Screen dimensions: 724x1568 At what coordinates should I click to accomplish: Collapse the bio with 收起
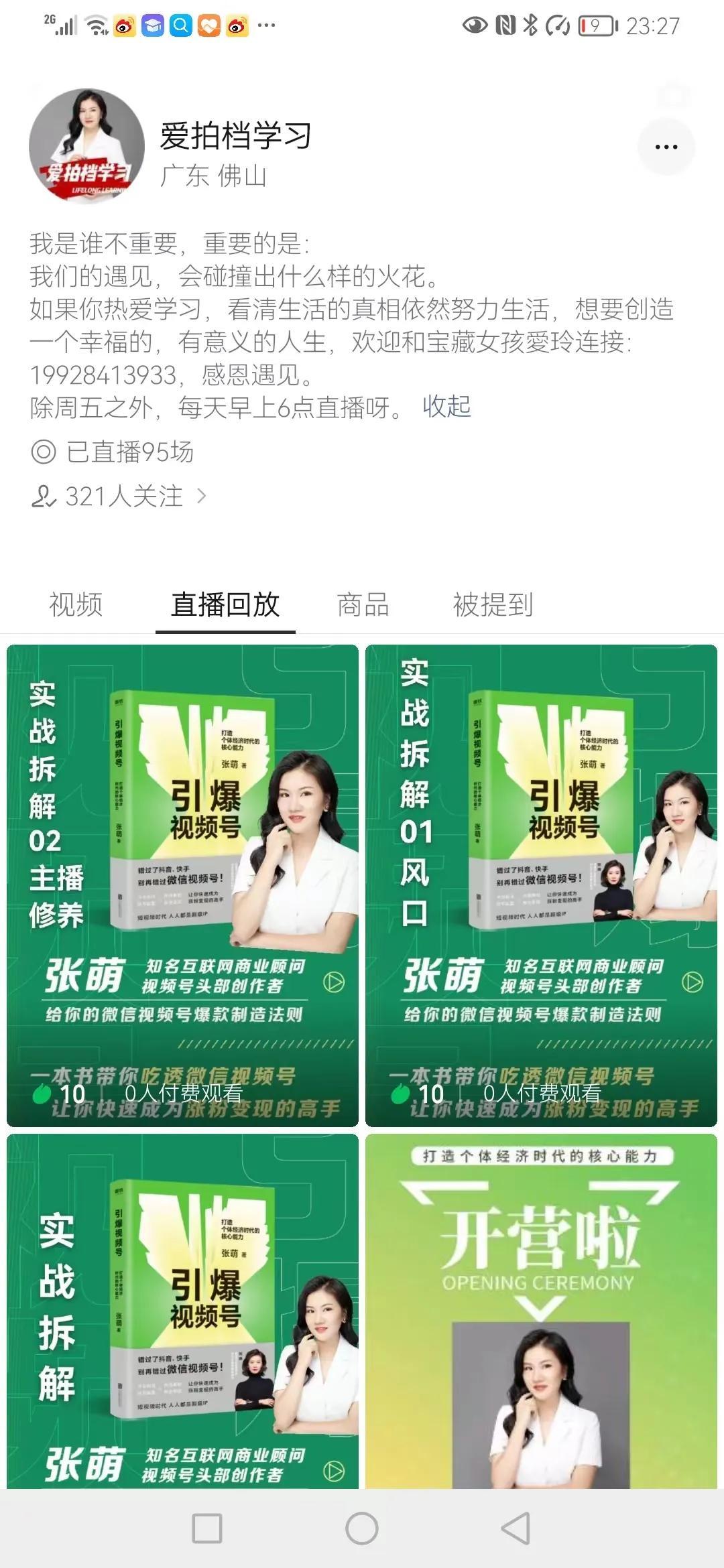pyautogui.click(x=446, y=407)
